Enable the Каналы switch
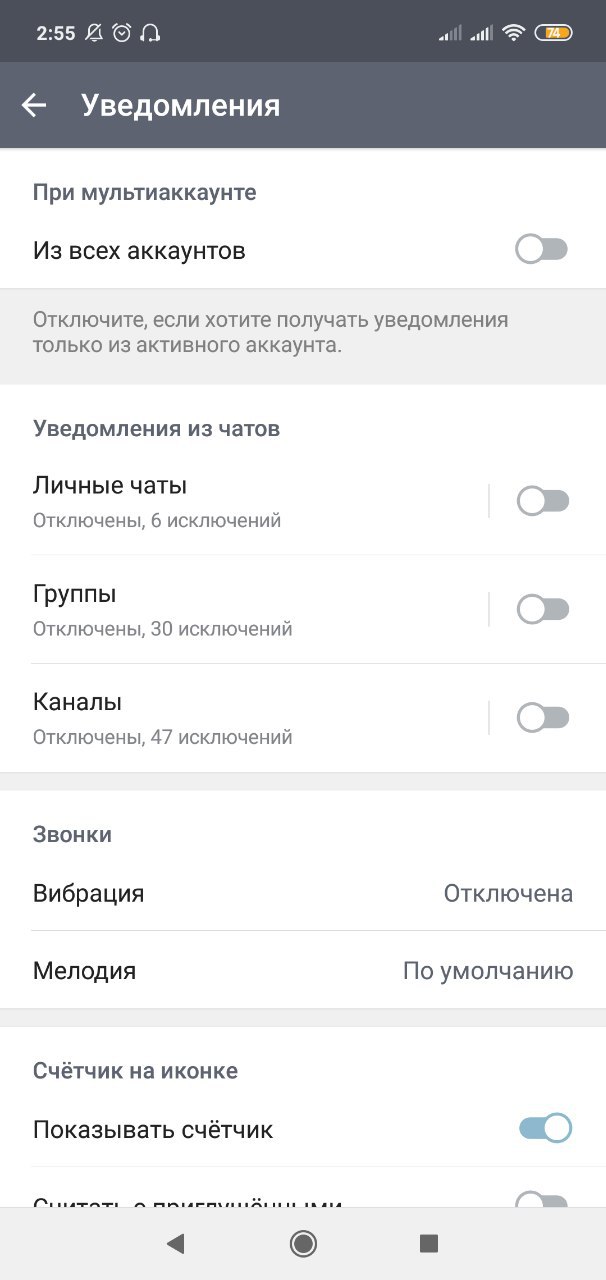Image resolution: width=606 pixels, height=1280 pixels. tap(543, 717)
